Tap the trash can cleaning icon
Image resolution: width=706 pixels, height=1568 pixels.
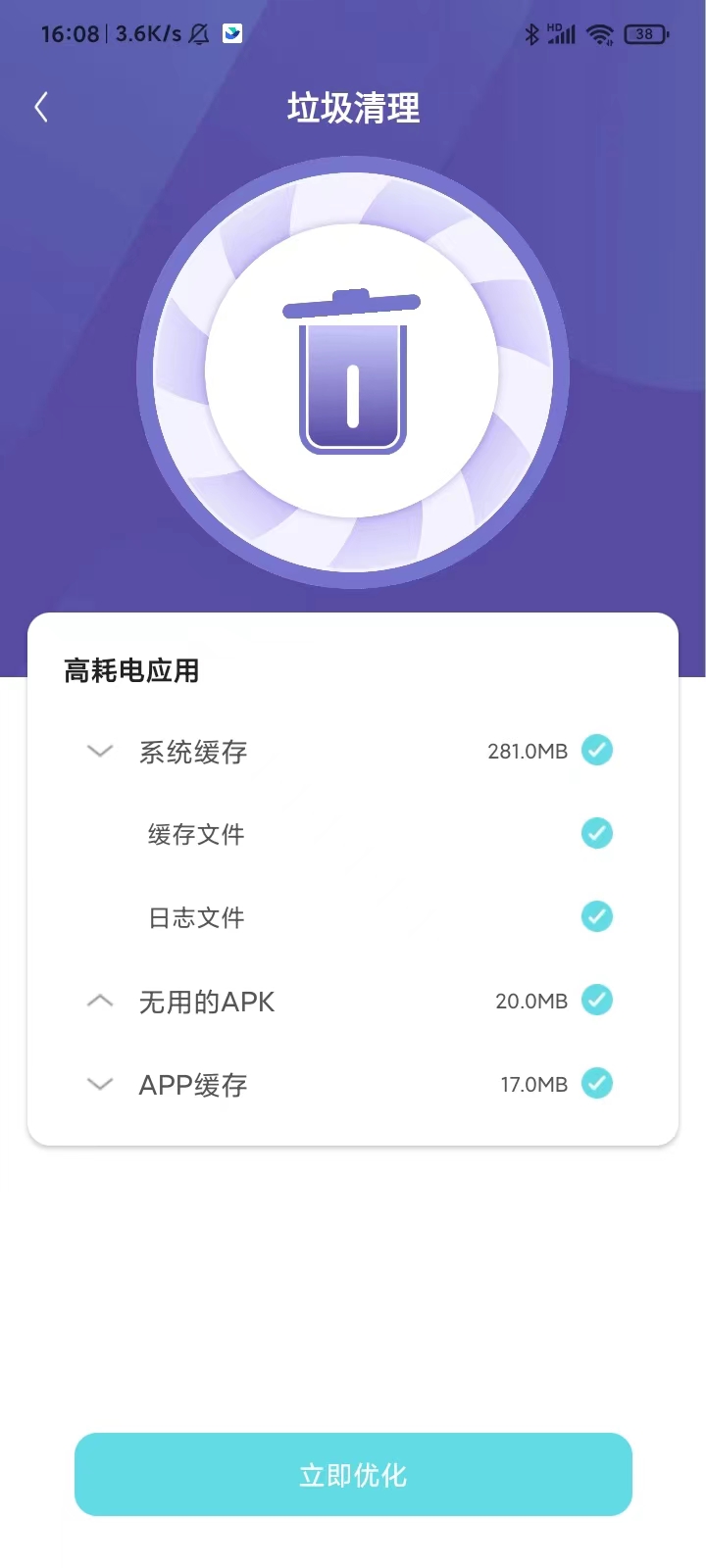click(x=353, y=372)
